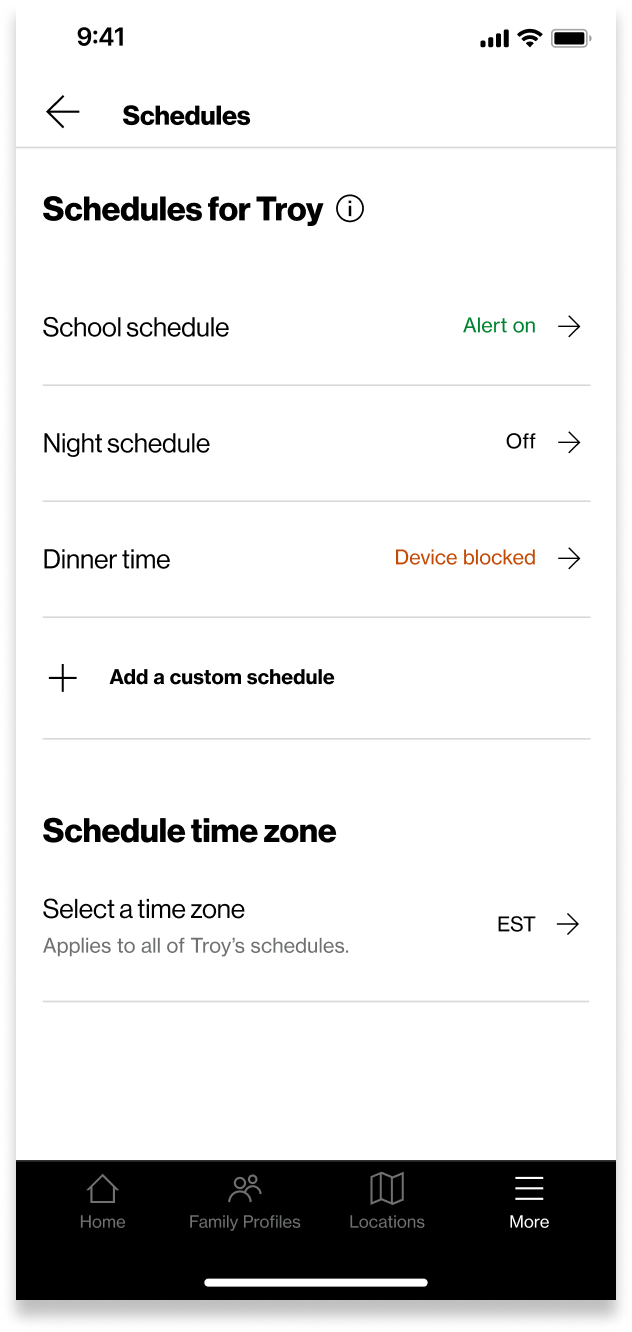This screenshot has height=1332, width=632.
Task: Open the info icon beside Schedules for Troy
Action: click(x=350, y=209)
